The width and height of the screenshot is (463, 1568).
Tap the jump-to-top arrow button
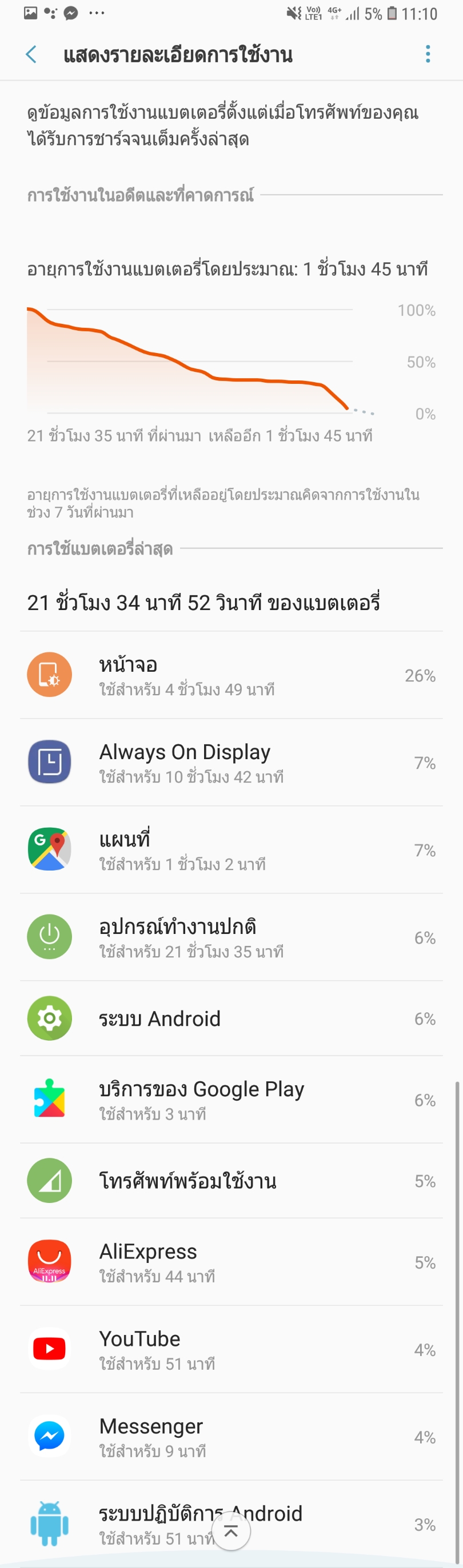coord(231,1531)
